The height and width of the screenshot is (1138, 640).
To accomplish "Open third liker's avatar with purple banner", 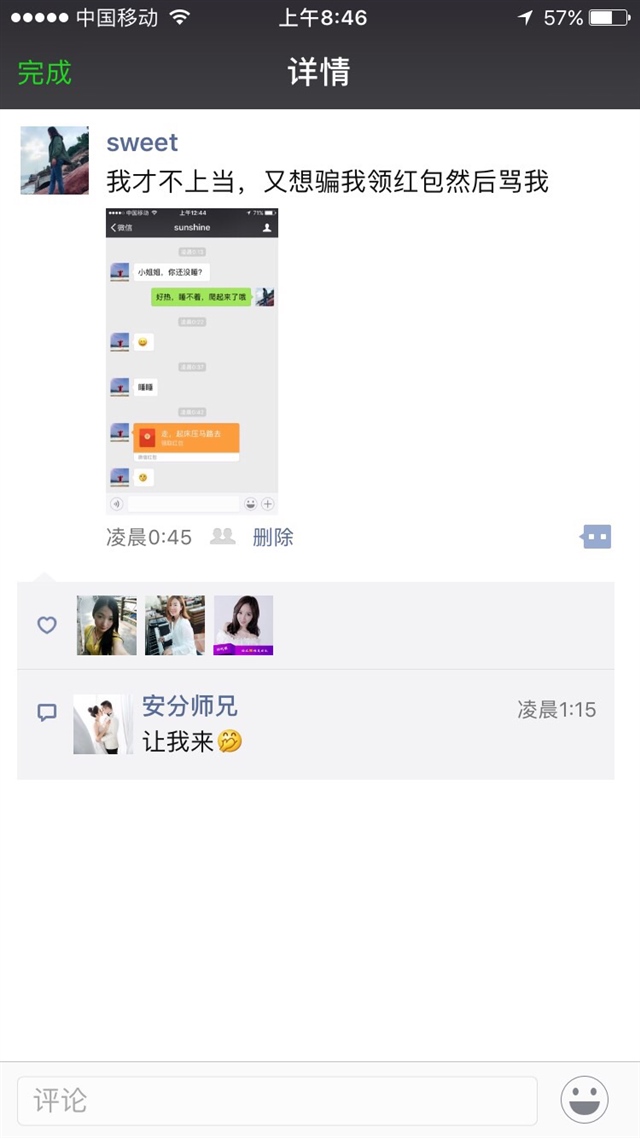I will point(243,625).
